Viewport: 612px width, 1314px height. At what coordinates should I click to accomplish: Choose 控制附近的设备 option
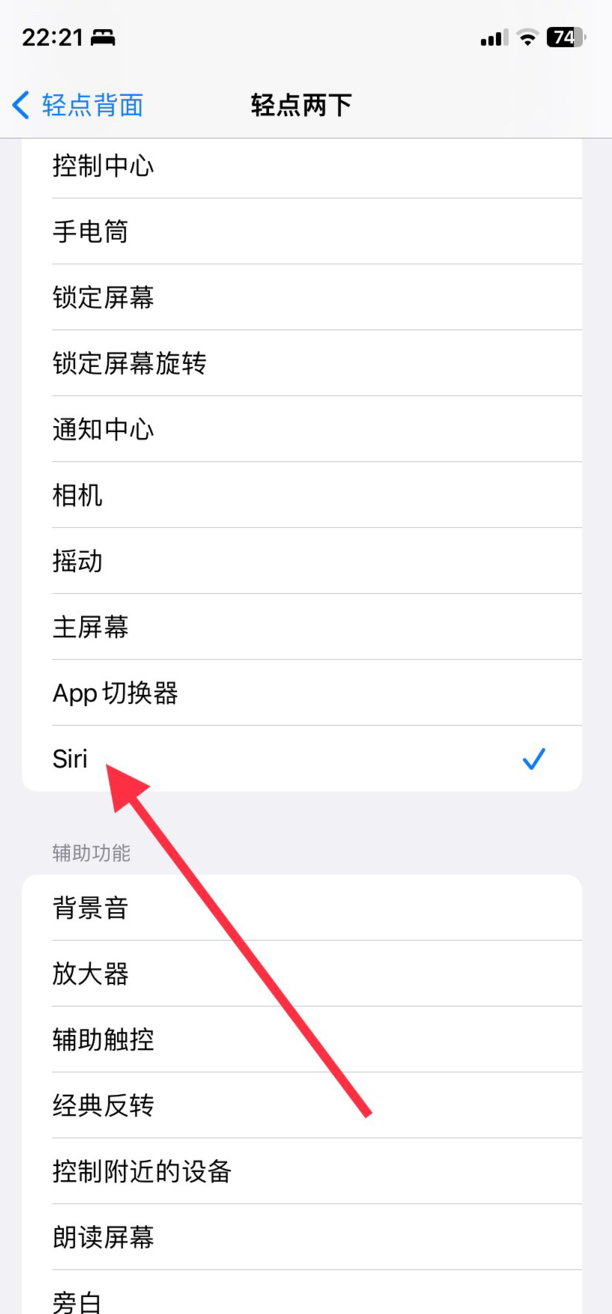click(x=300, y=1172)
